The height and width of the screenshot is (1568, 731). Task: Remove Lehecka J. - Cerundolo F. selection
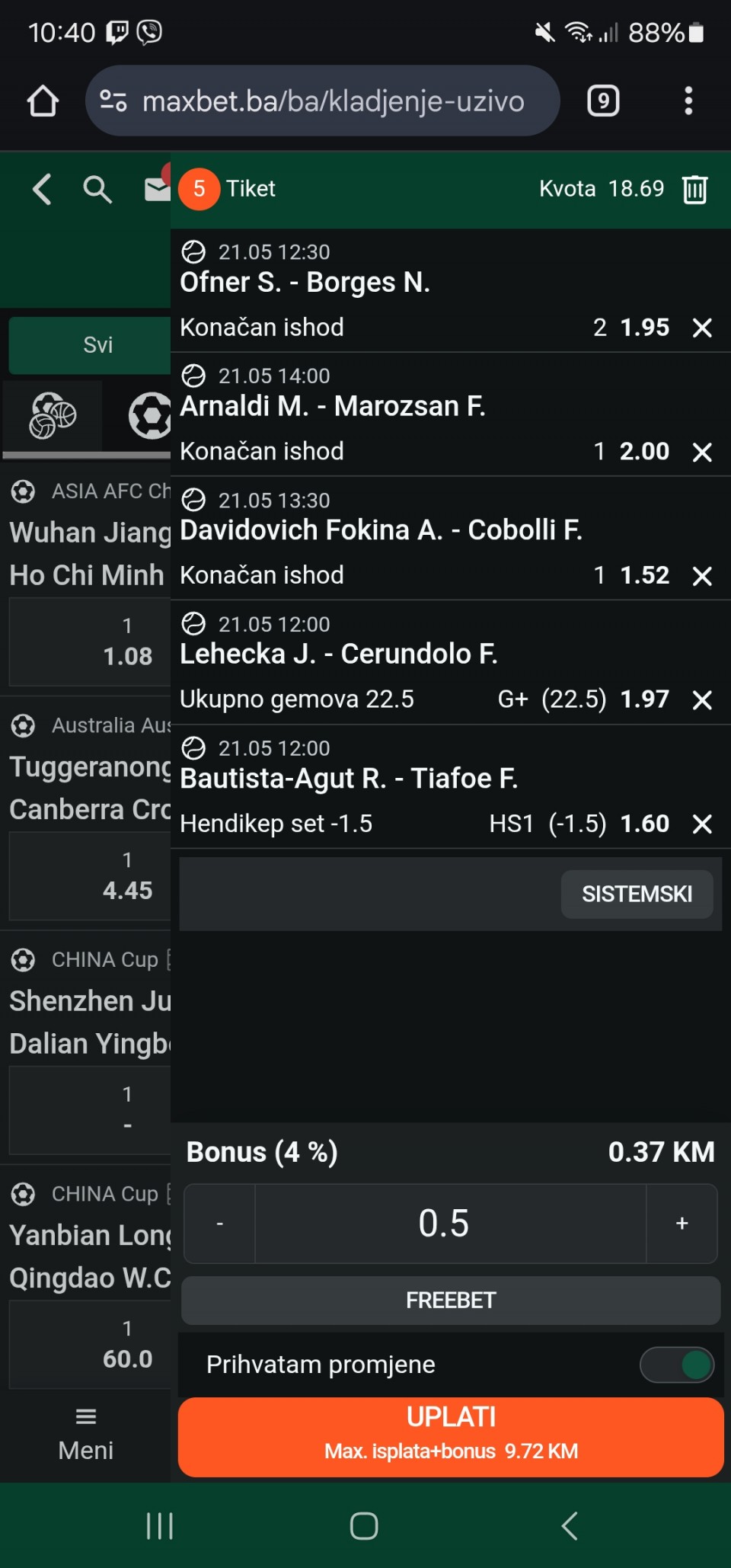click(702, 699)
